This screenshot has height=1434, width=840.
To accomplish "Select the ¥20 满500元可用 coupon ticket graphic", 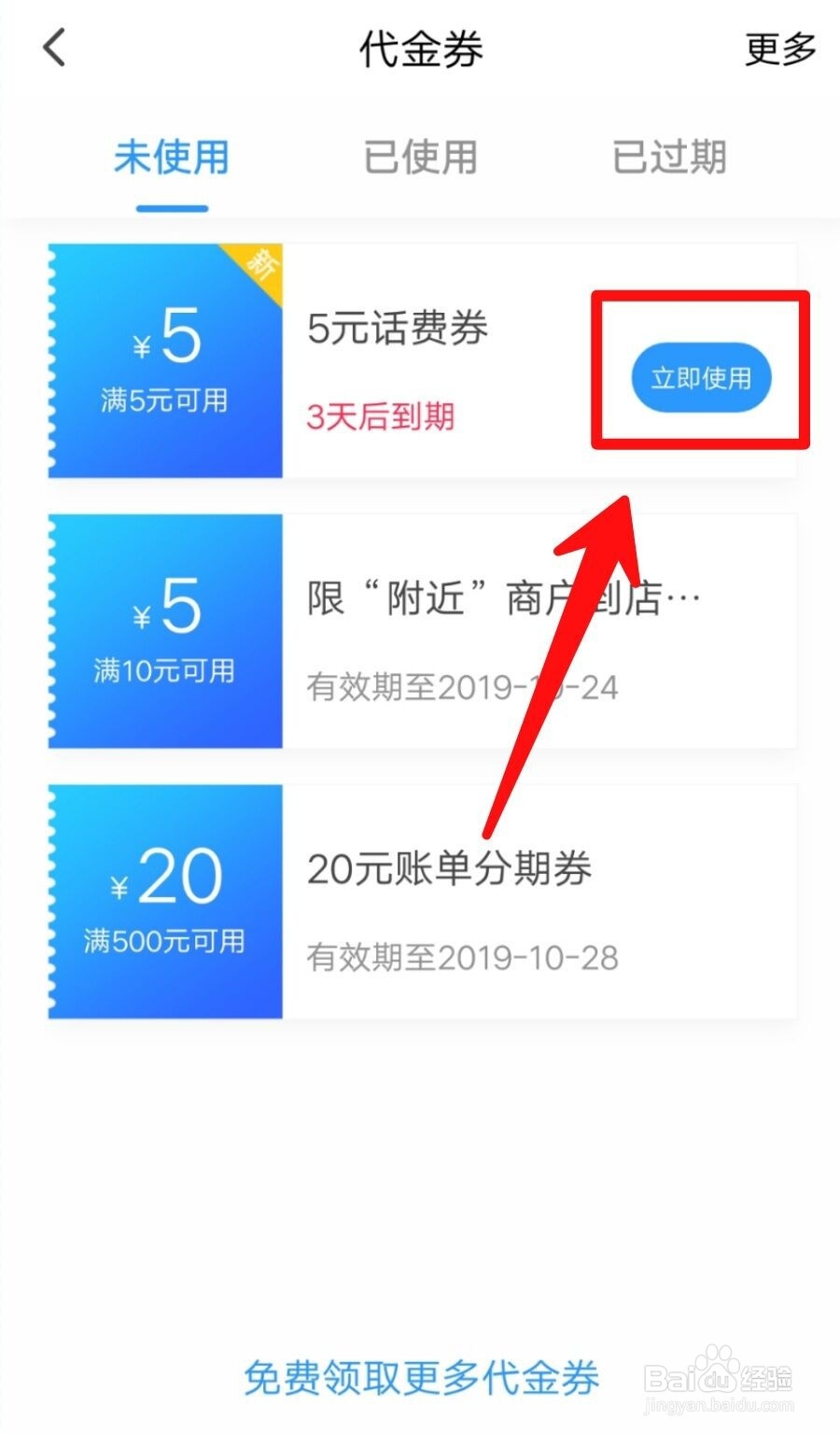I will point(163,901).
